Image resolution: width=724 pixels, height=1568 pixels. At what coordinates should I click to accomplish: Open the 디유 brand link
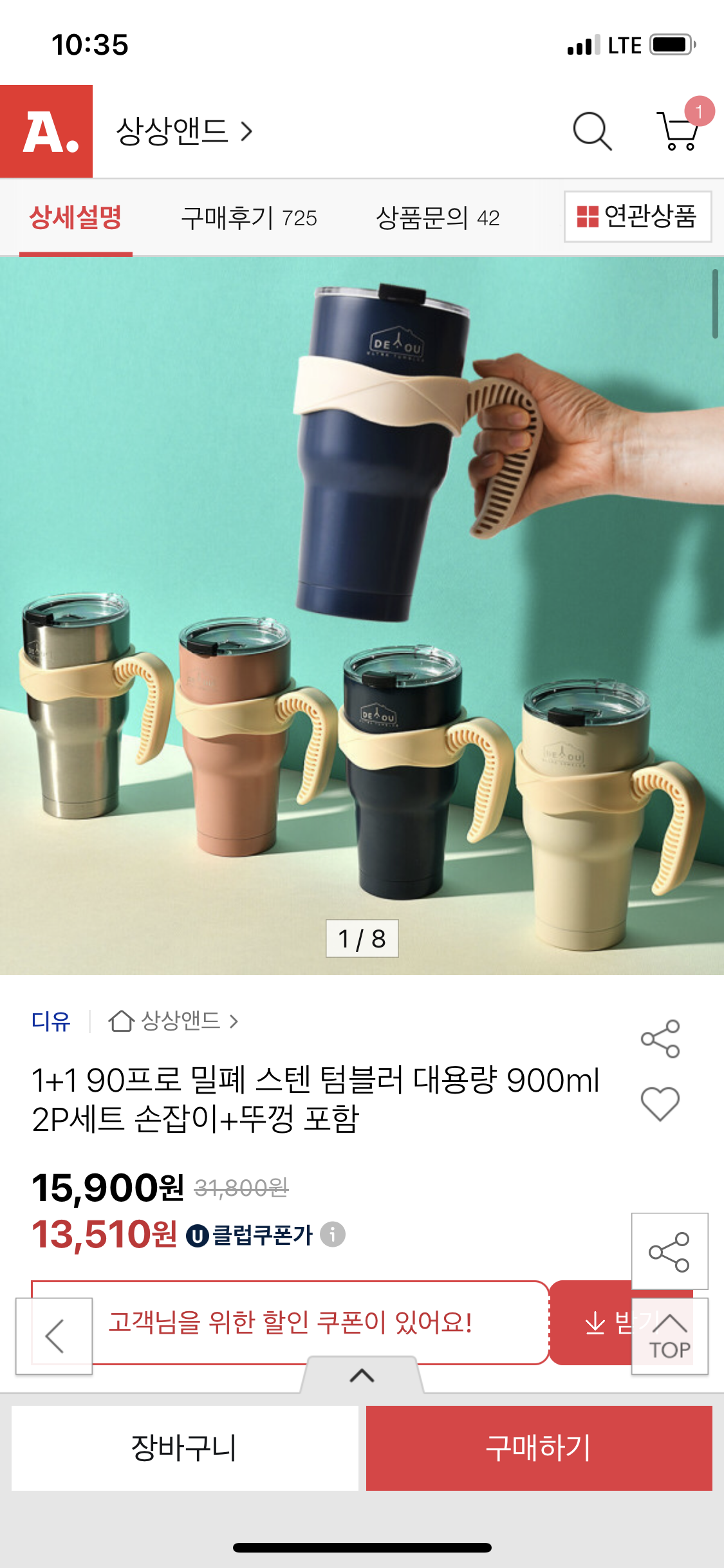(x=51, y=1021)
